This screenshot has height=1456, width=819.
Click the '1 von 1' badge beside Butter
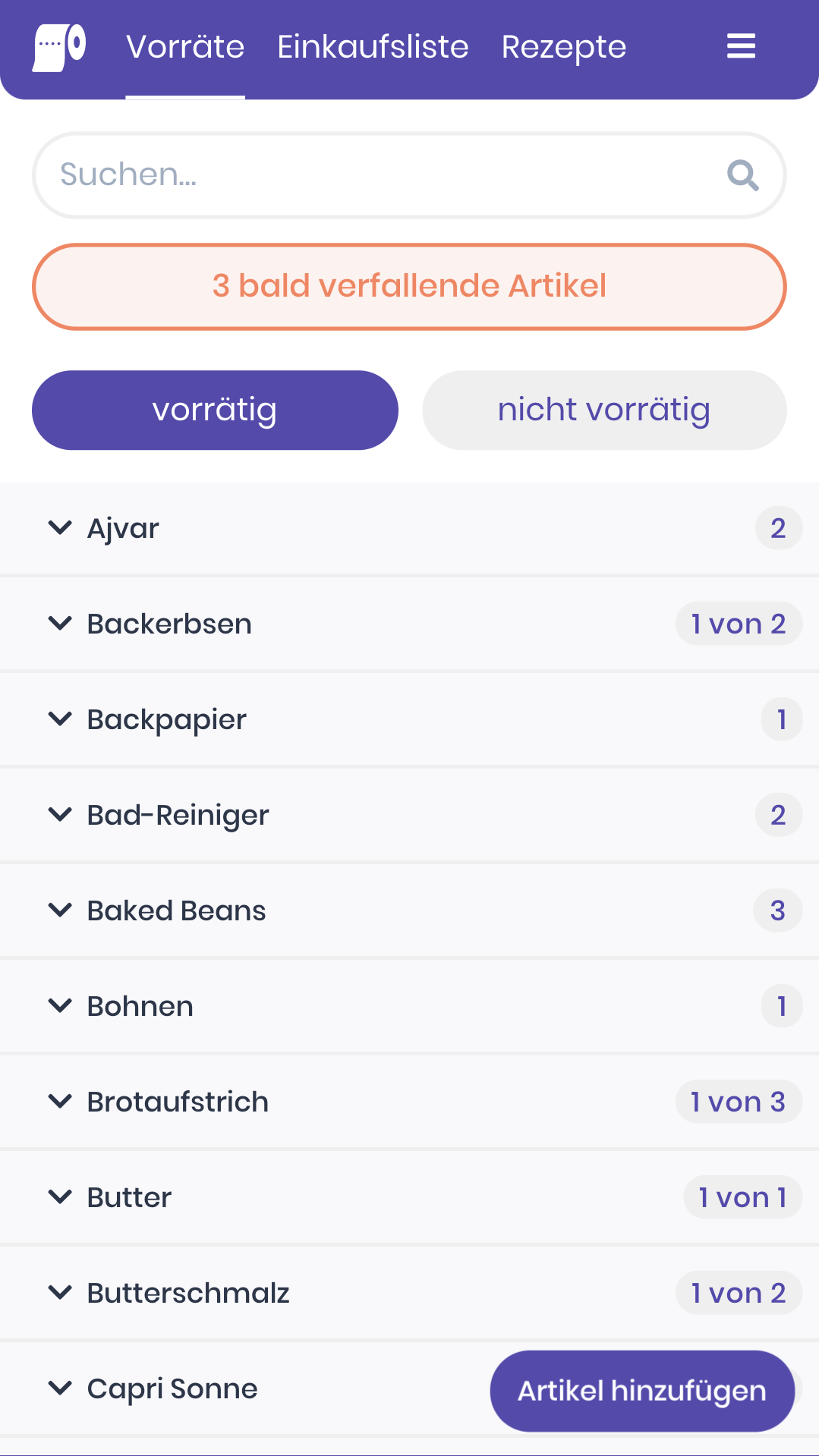pos(742,1197)
